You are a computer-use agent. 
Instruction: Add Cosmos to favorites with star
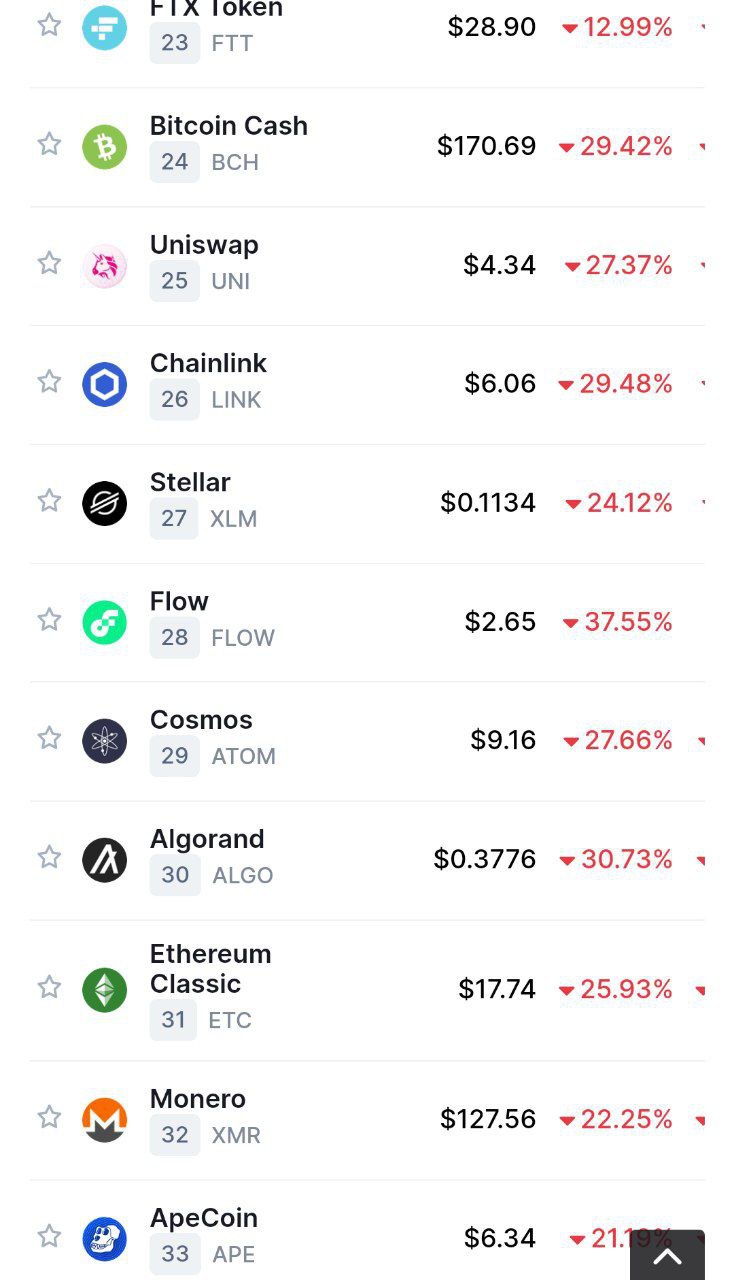tap(49, 738)
